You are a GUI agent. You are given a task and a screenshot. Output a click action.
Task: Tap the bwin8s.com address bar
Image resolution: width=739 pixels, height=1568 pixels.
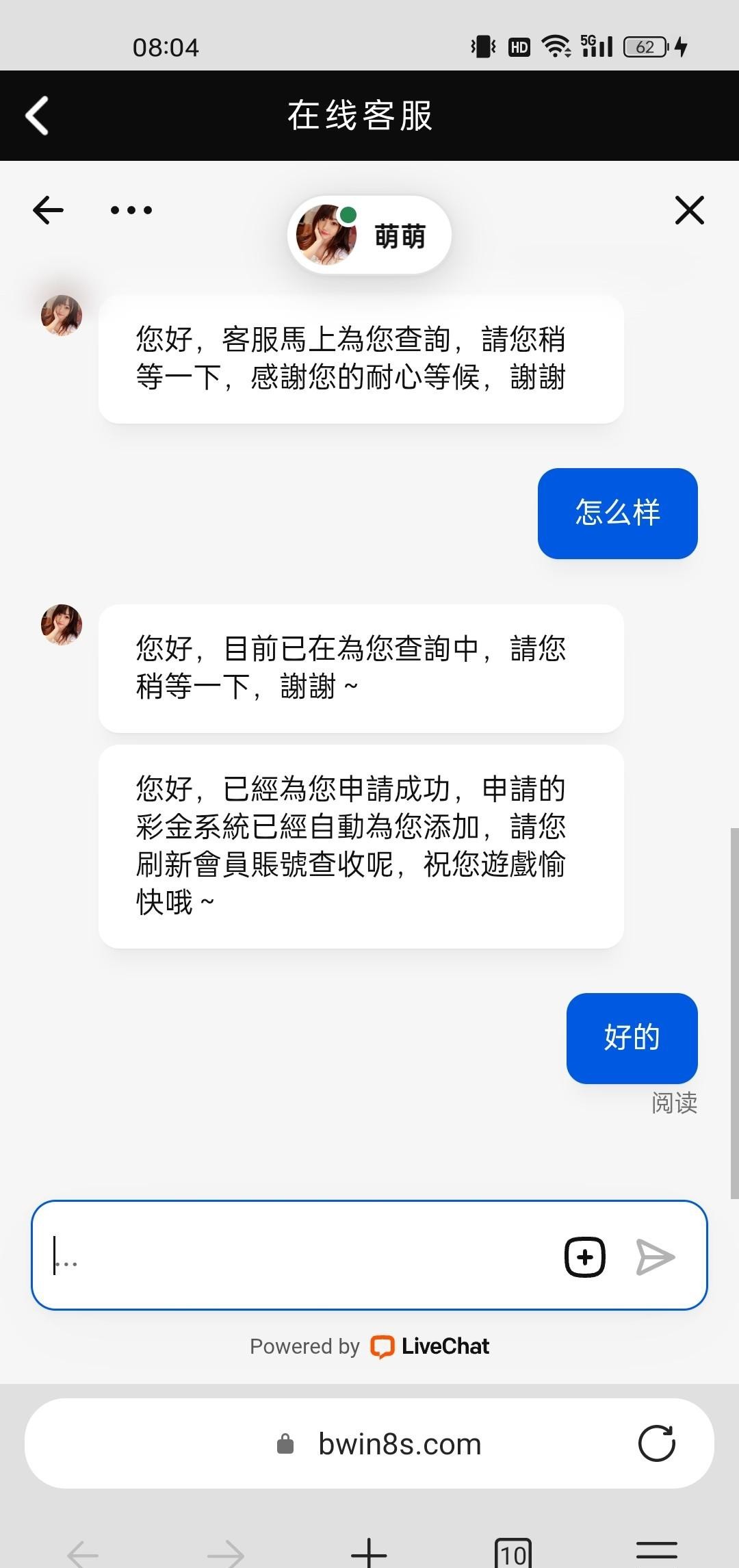click(x=400, y=1444)
